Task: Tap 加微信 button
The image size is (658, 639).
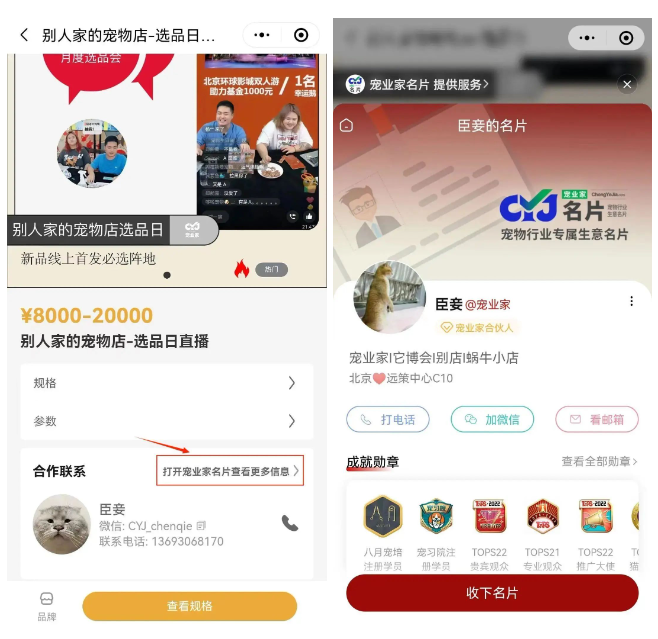Action: pos(492,420)
